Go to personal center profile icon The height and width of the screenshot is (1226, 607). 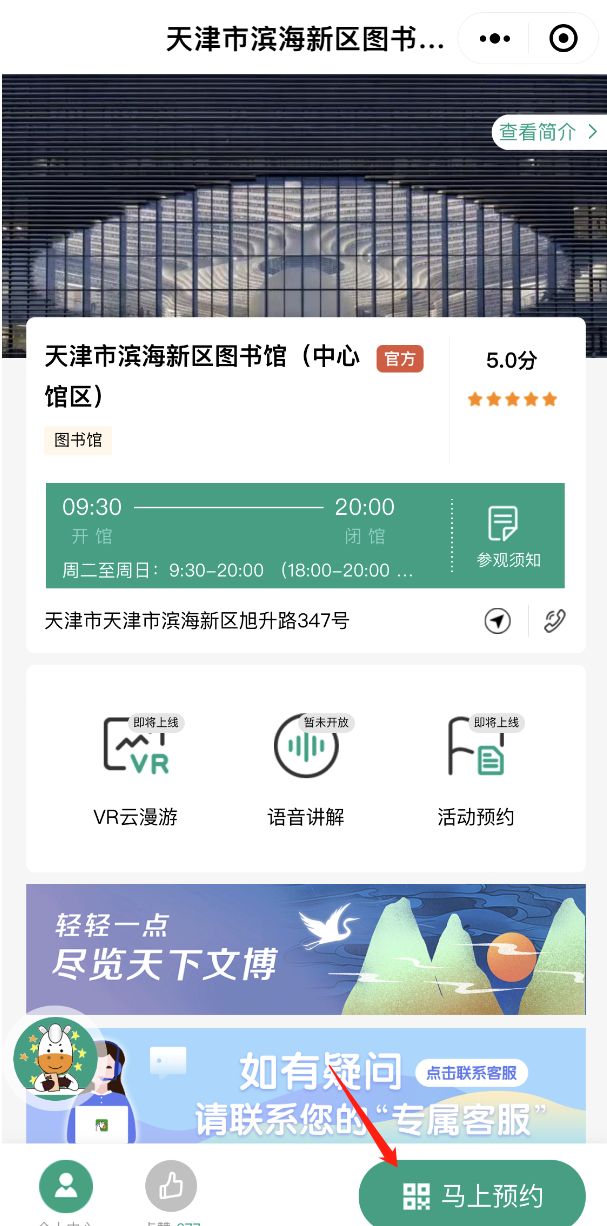[x=66, y=1187]
